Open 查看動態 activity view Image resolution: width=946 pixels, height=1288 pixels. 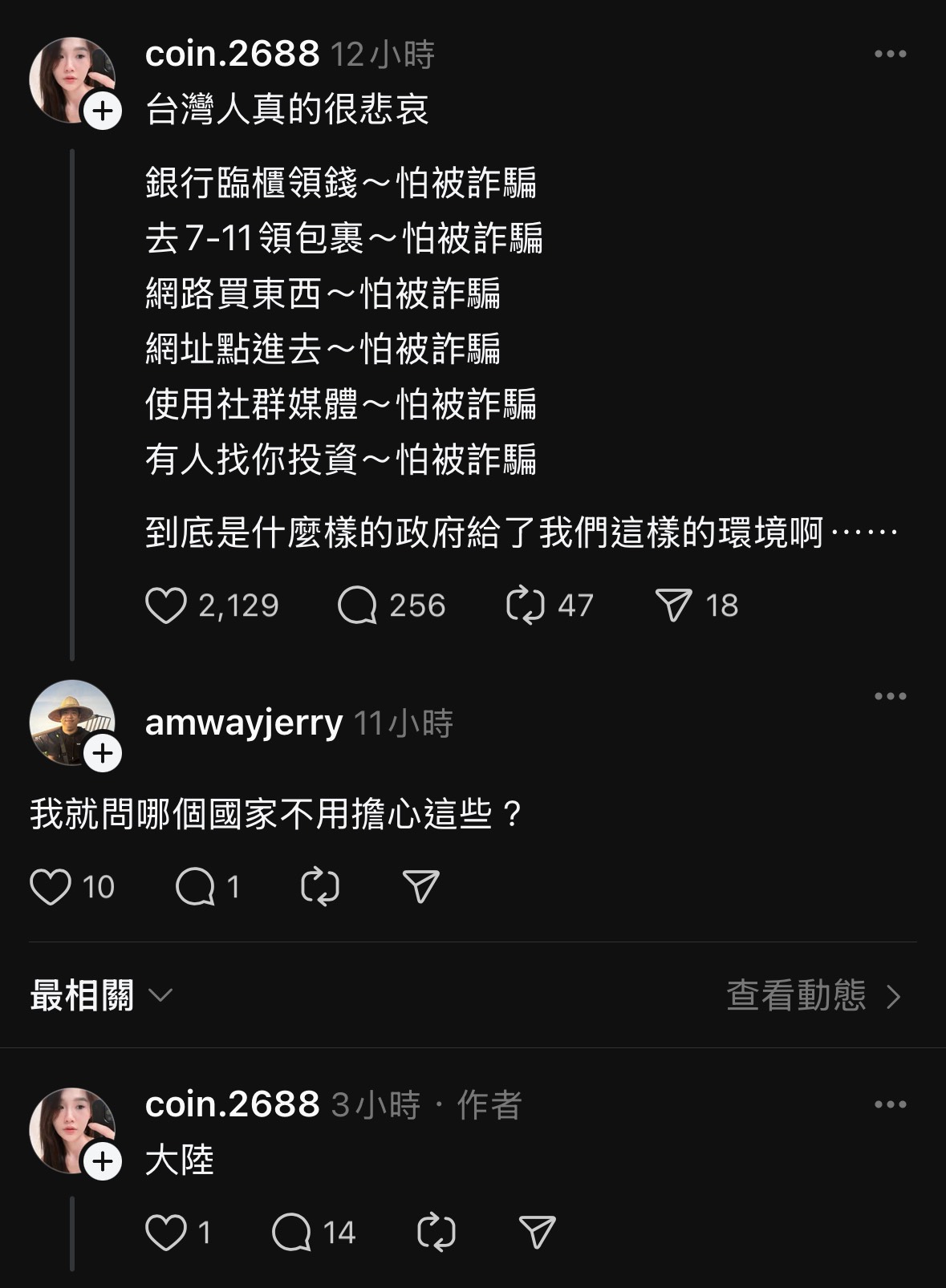point(814,996)
